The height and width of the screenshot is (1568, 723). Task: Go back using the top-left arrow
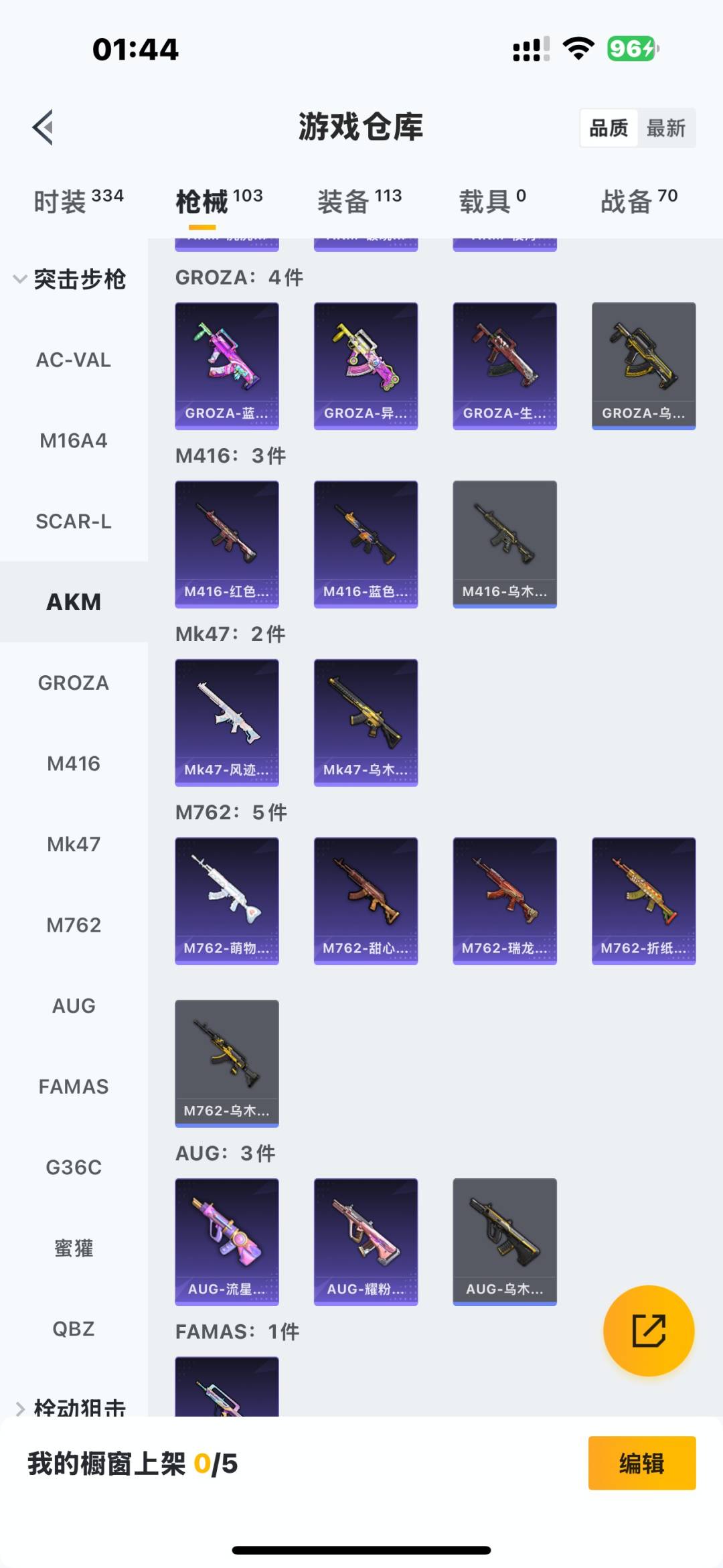coord(43,127)
